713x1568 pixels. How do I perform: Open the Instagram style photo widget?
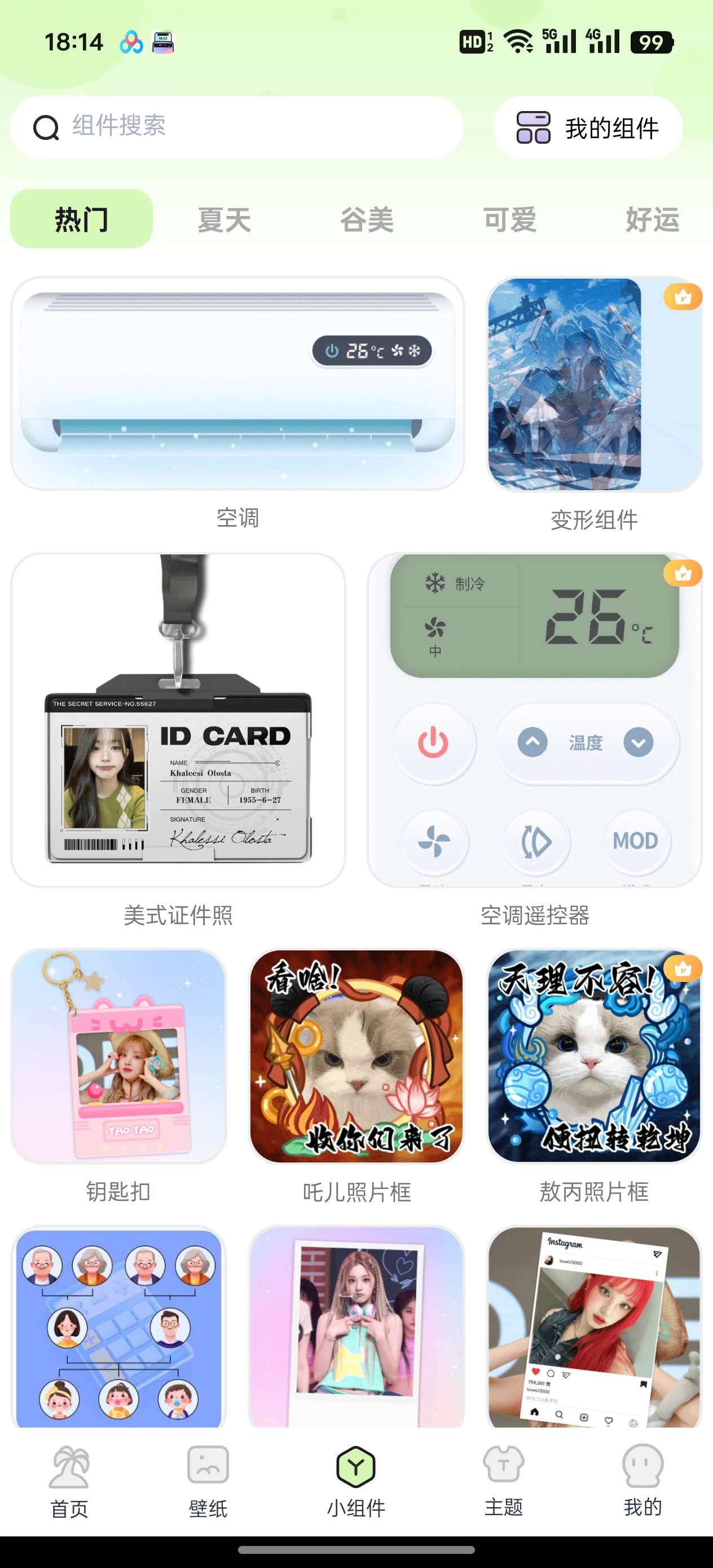click(x=595, y=1327)
